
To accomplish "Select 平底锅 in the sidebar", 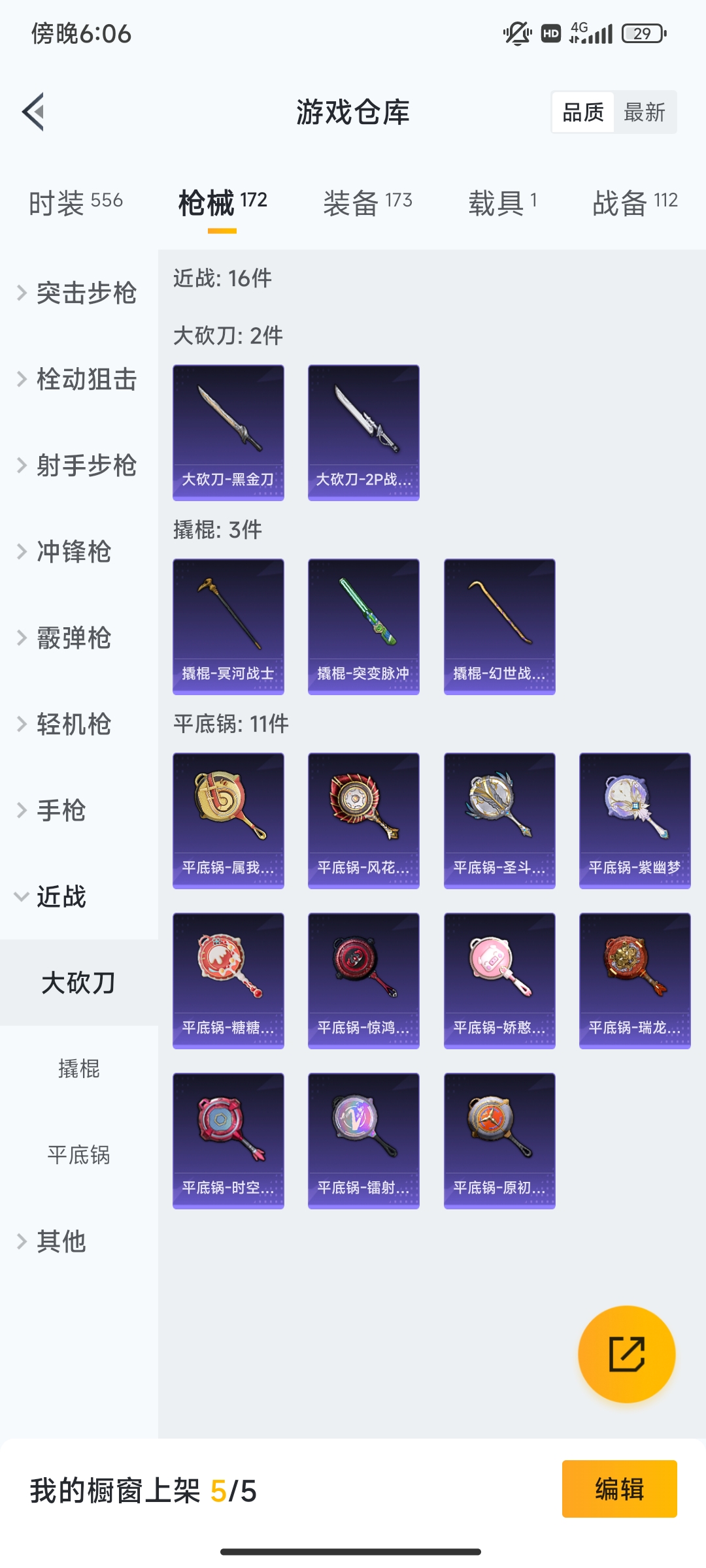I will [x=78, y=1155].
